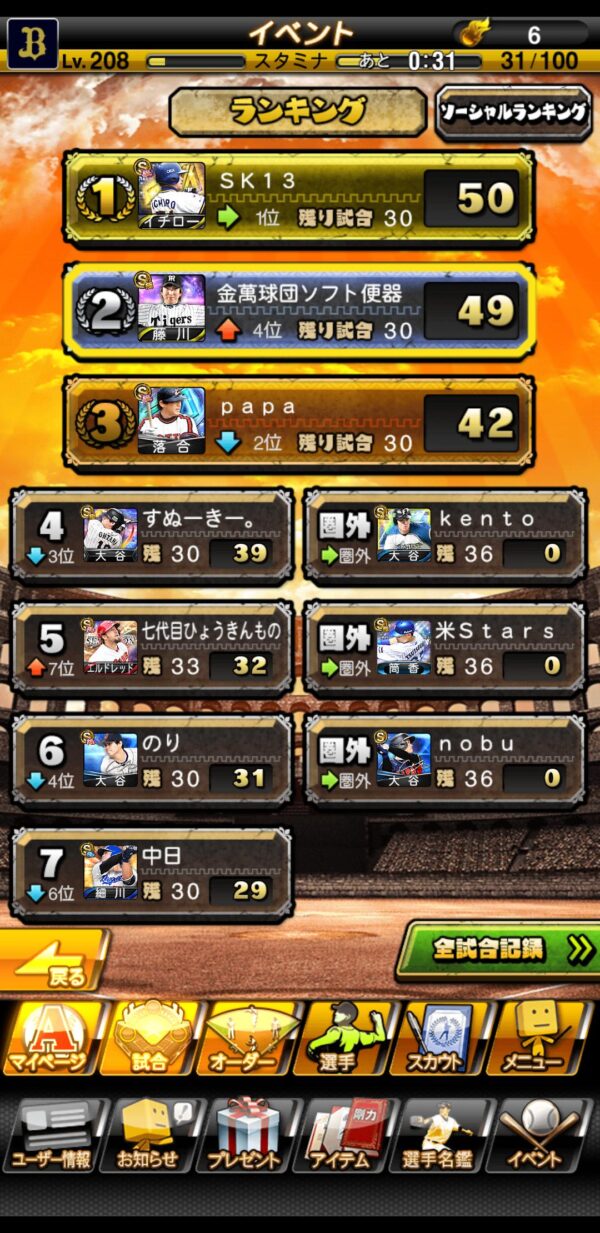Switch to the マイページ tab

(x=52, y=1040)
